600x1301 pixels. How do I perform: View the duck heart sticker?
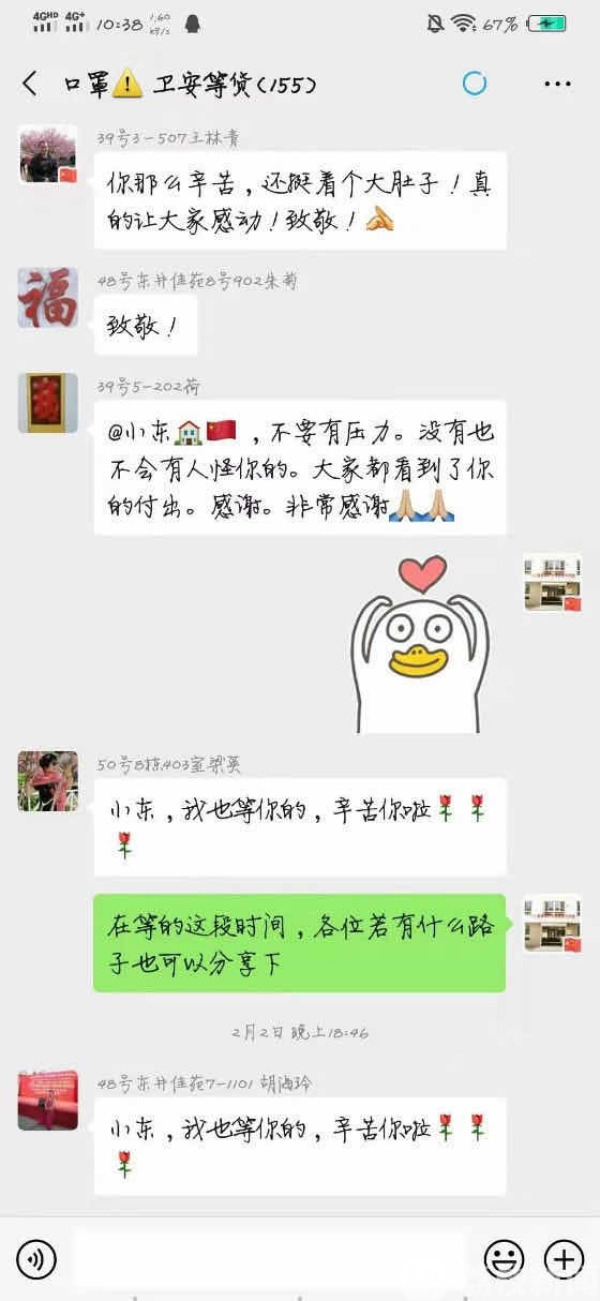418,643
